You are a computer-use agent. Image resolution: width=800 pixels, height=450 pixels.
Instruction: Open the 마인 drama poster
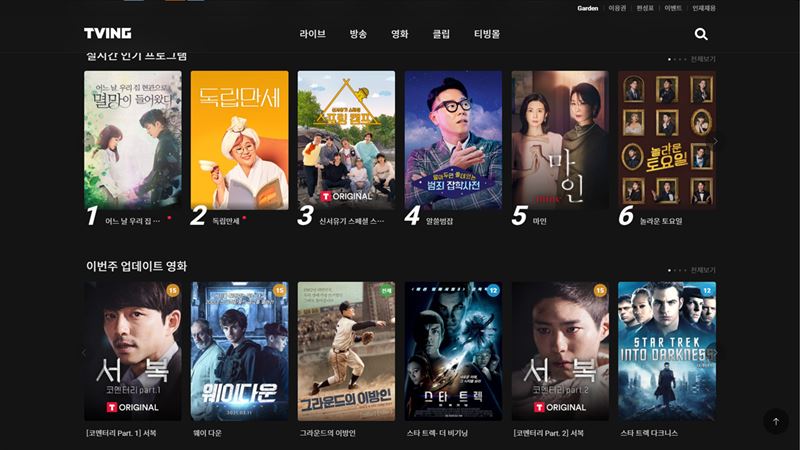(x=560, y=139)
